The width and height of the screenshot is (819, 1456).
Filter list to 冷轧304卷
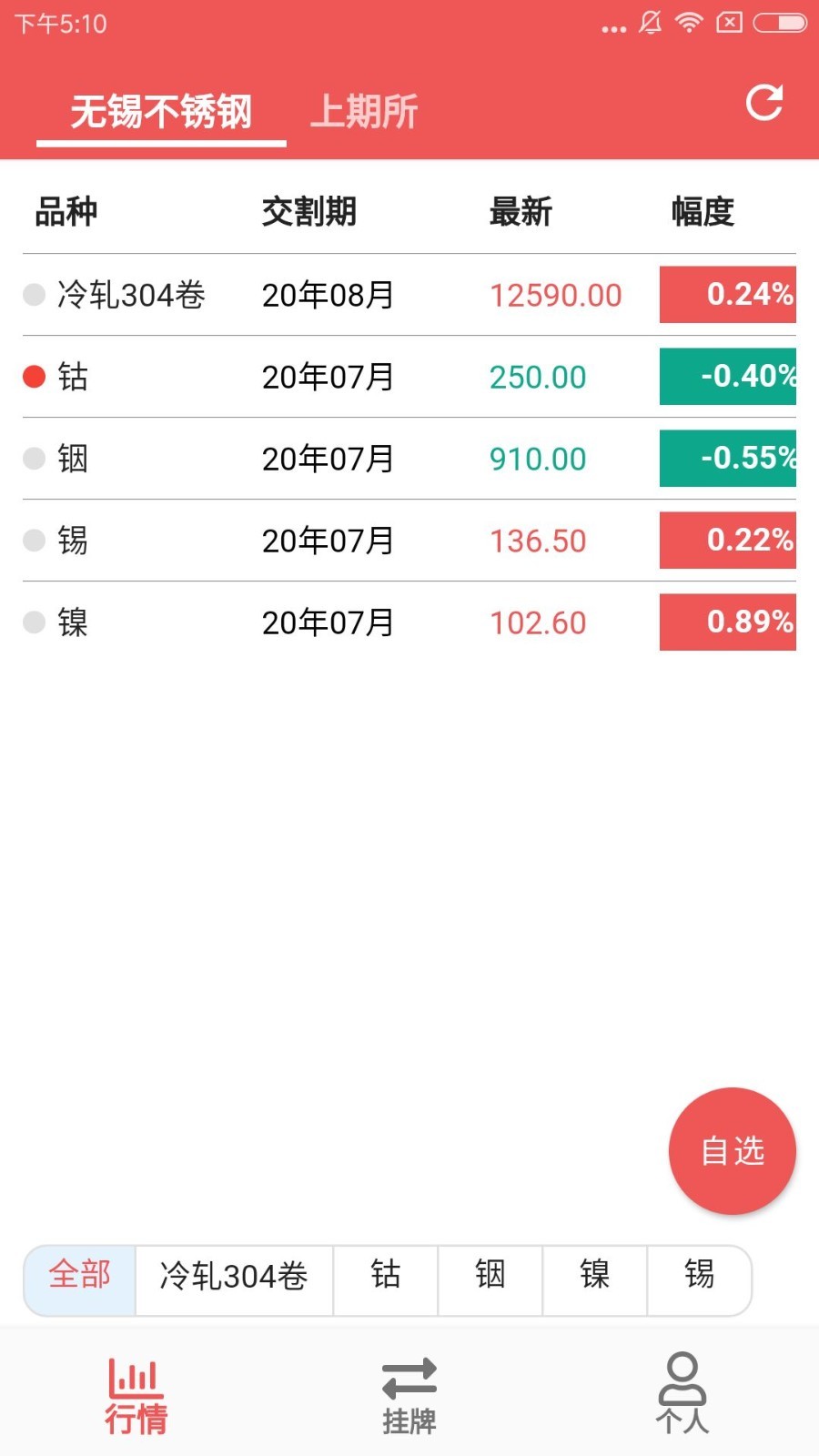(x=234, y=1275)
